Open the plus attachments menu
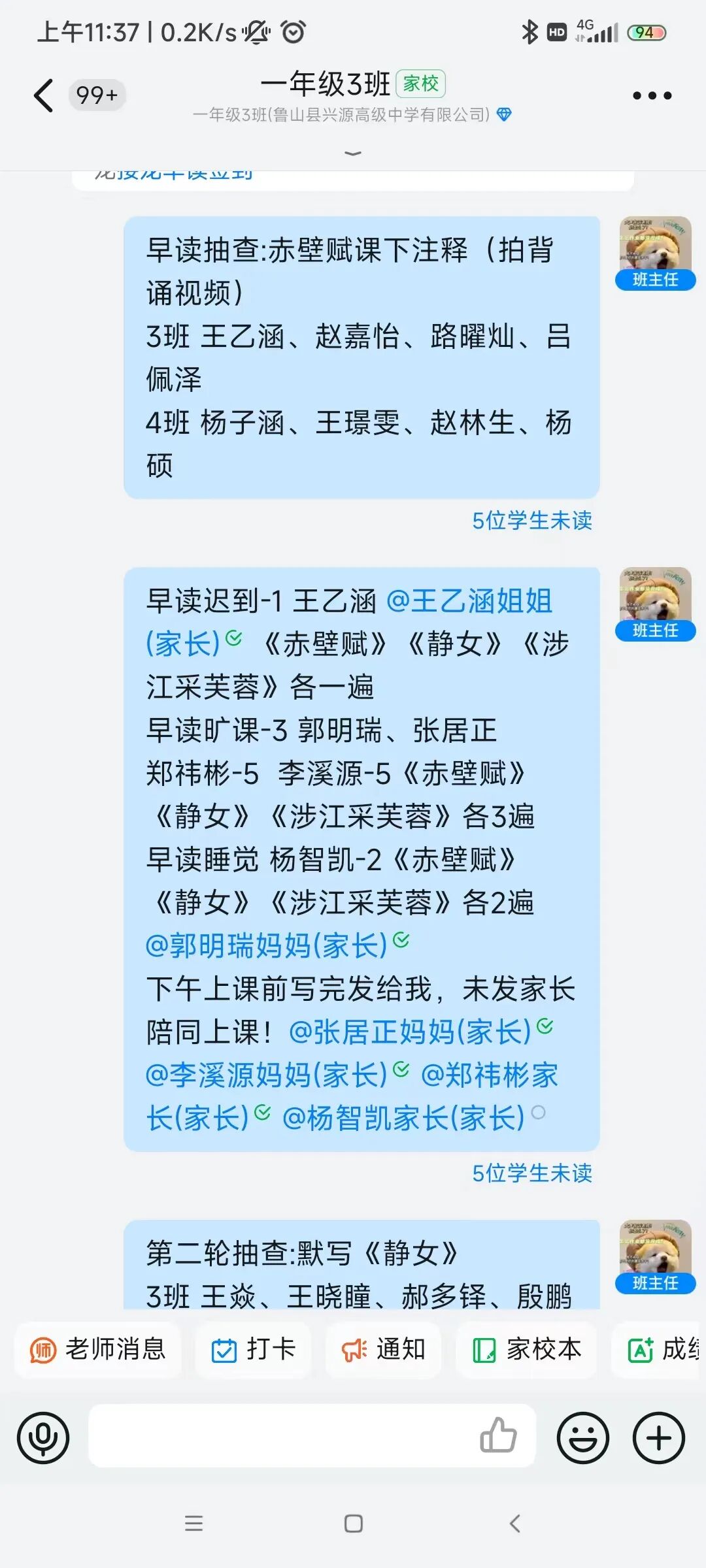The height and width of the screenshot is (1568, 706). (658, 1438)
